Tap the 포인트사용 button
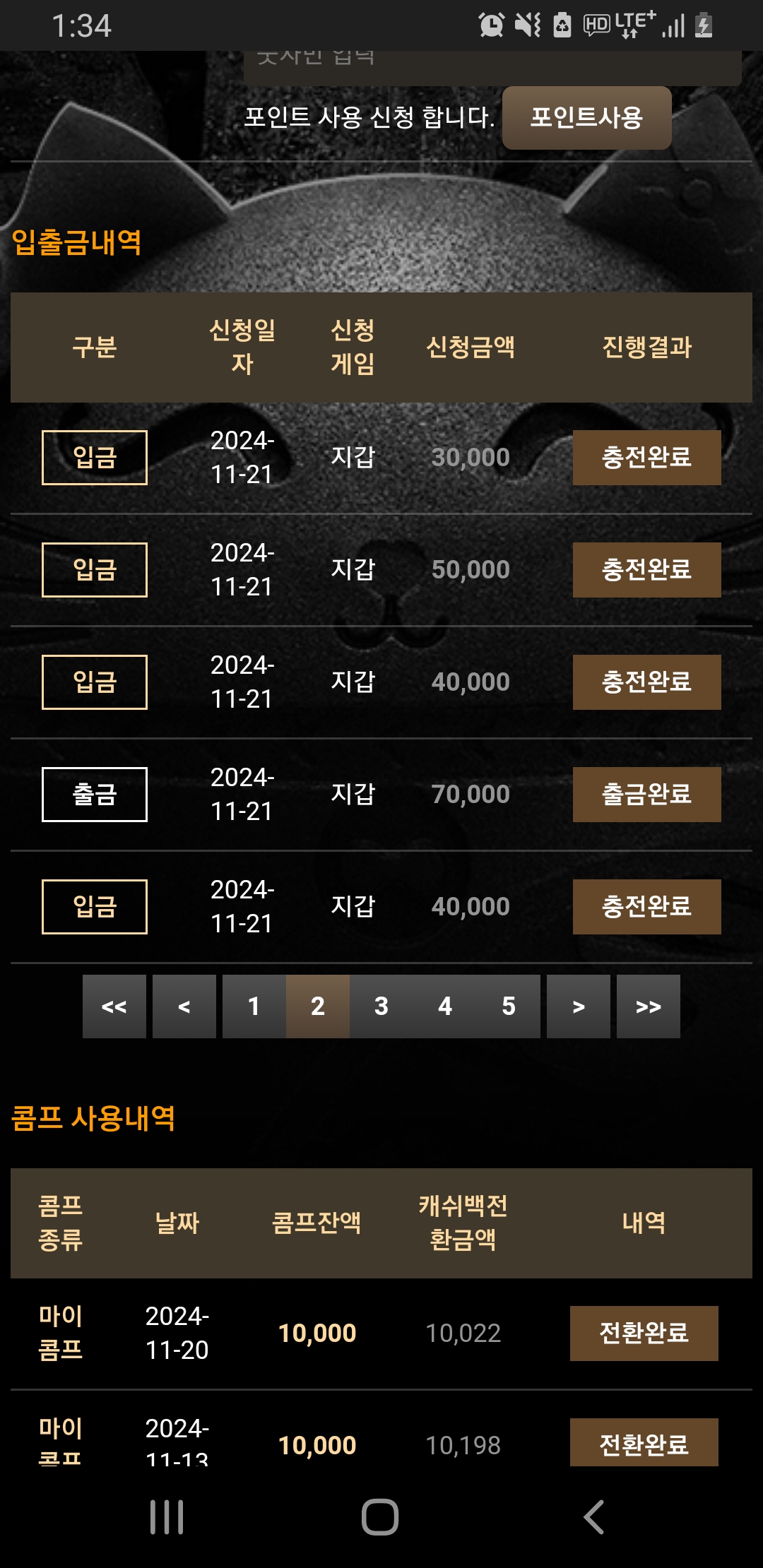763x1568 pixels. pyautogui.click(x=586, y=118)
